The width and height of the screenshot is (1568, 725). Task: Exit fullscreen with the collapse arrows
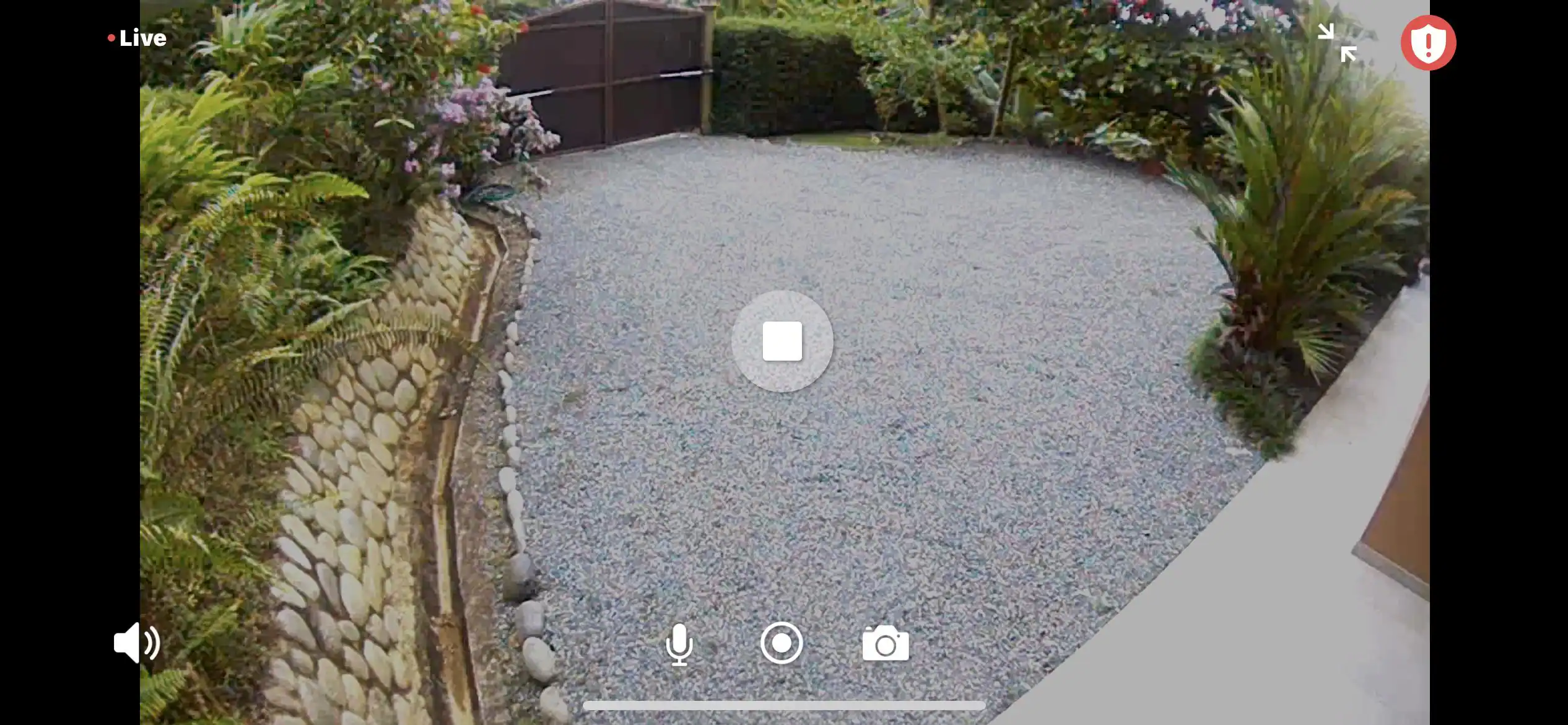pos(1336,42)
